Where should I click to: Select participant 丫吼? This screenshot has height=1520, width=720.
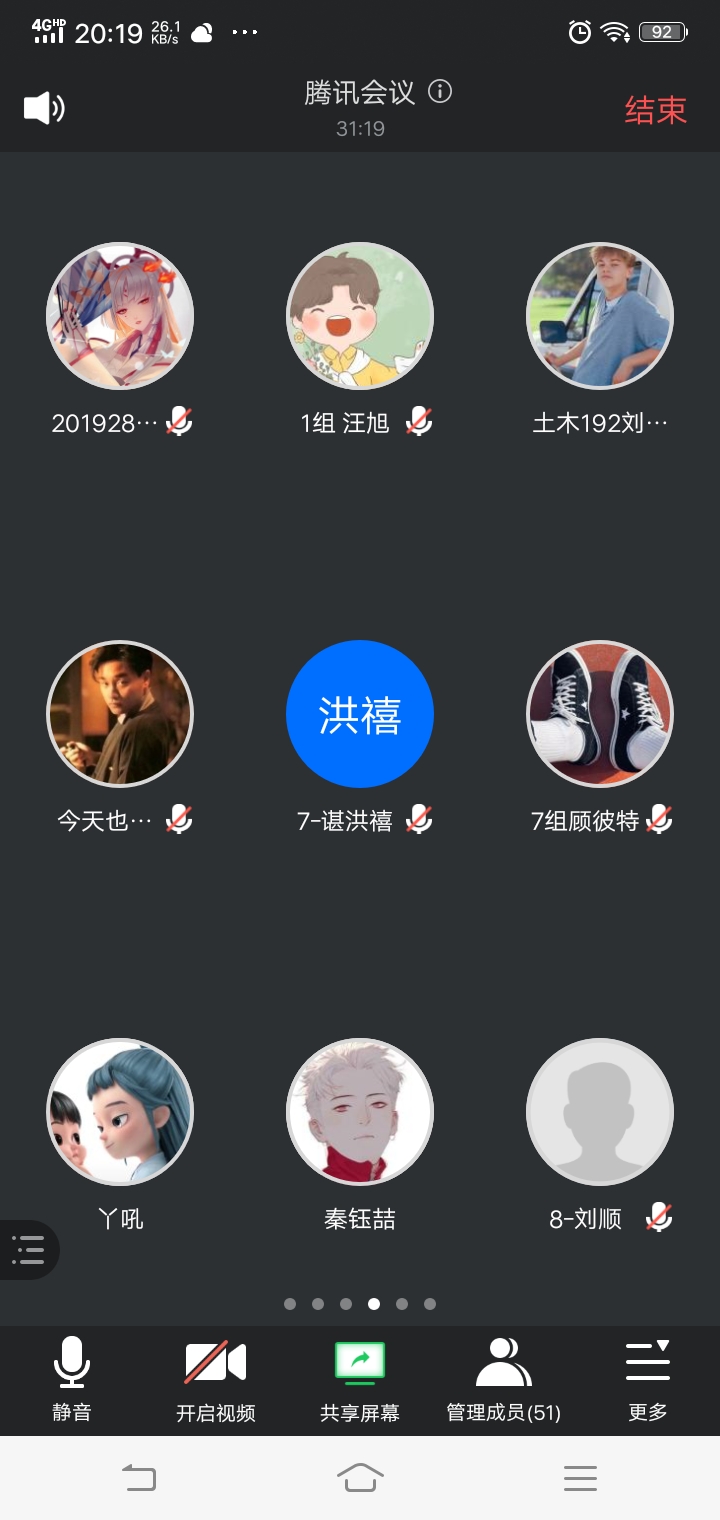click(x=120, y=1112)
